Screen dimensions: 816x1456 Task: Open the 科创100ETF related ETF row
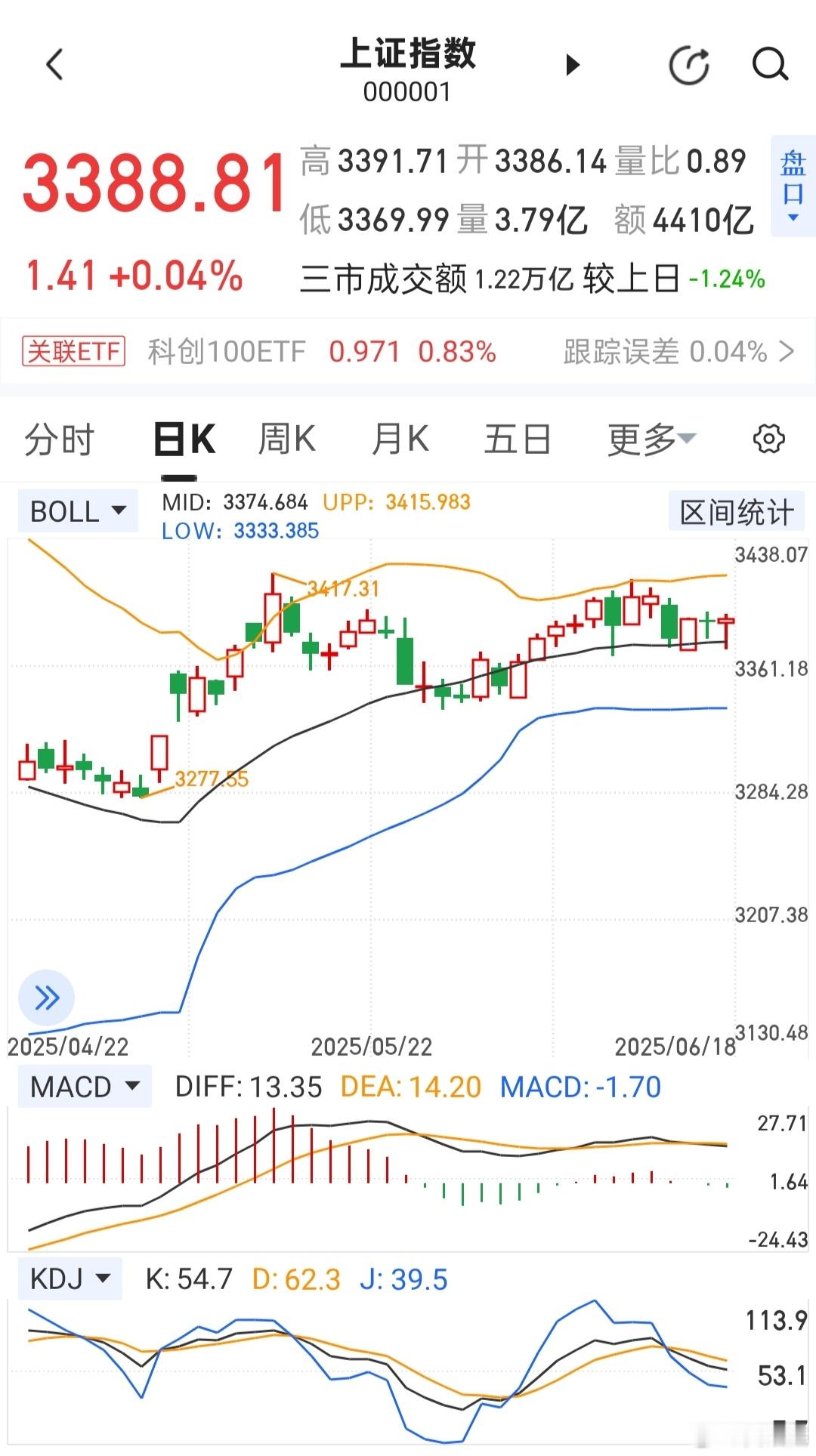point(408,352)
